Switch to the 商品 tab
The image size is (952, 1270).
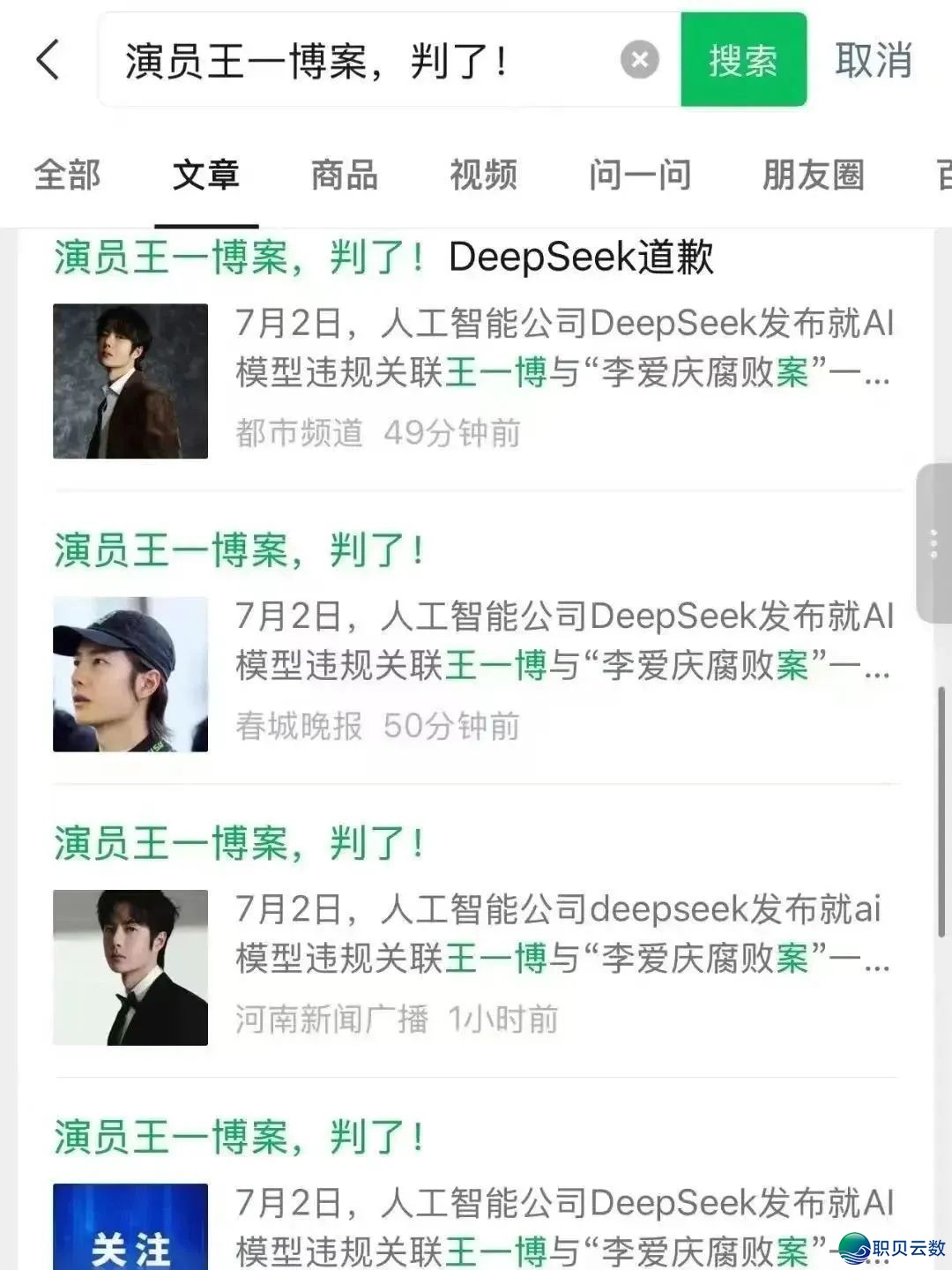pos(344,175)
